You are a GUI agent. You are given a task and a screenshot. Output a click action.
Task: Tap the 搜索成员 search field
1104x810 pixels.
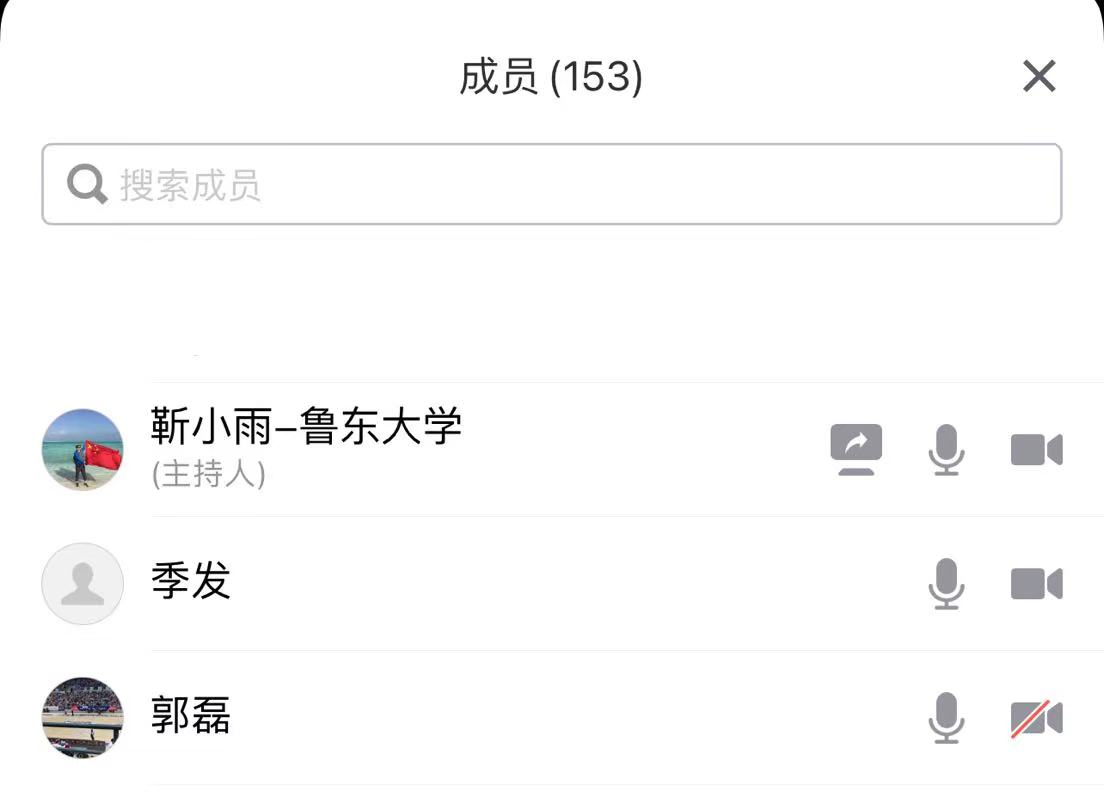pos(551,185)
